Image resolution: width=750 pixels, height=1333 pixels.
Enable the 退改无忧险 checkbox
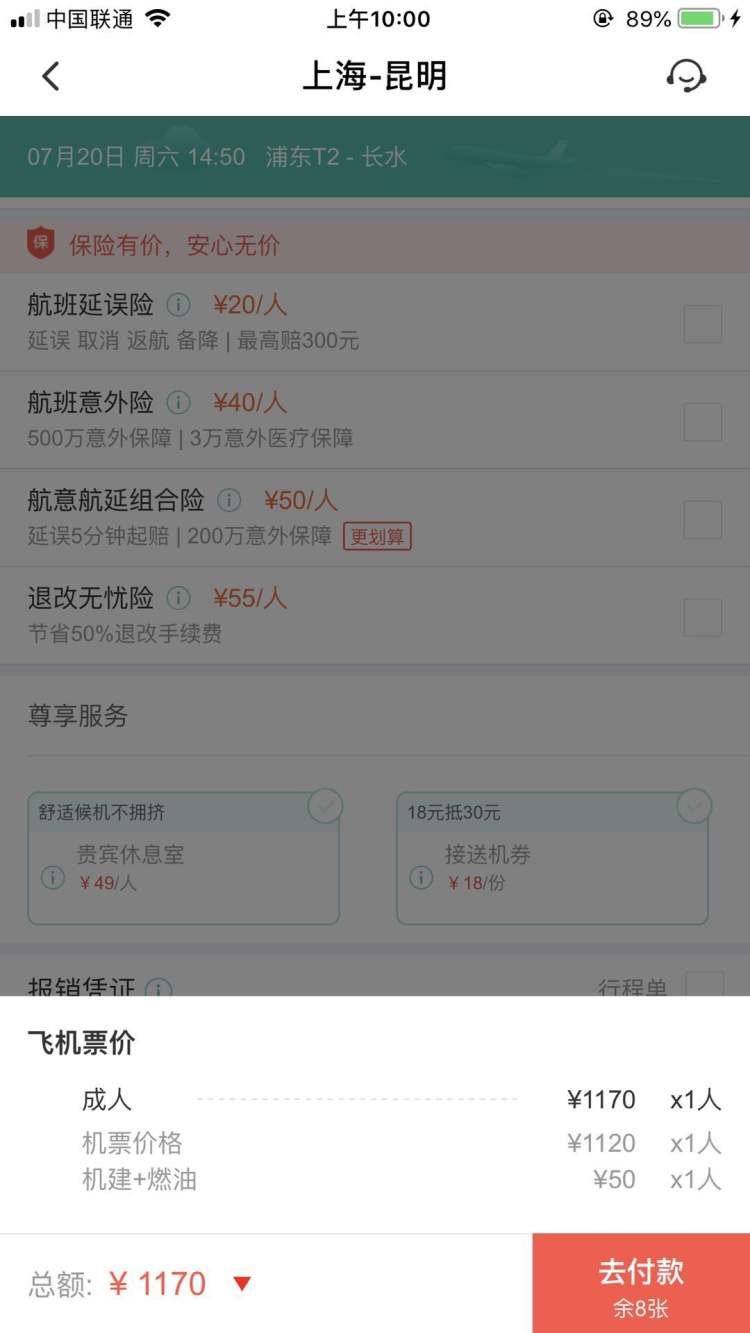pyautogui.click(x=702, y=617)
